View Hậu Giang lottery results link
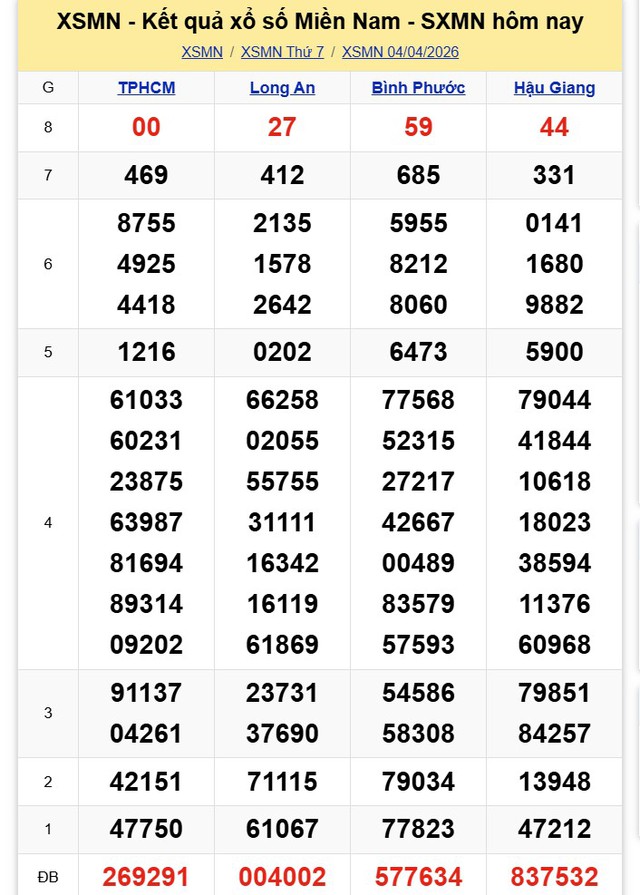Viewport: 640px width, 895px height. (x=554, y=88)
